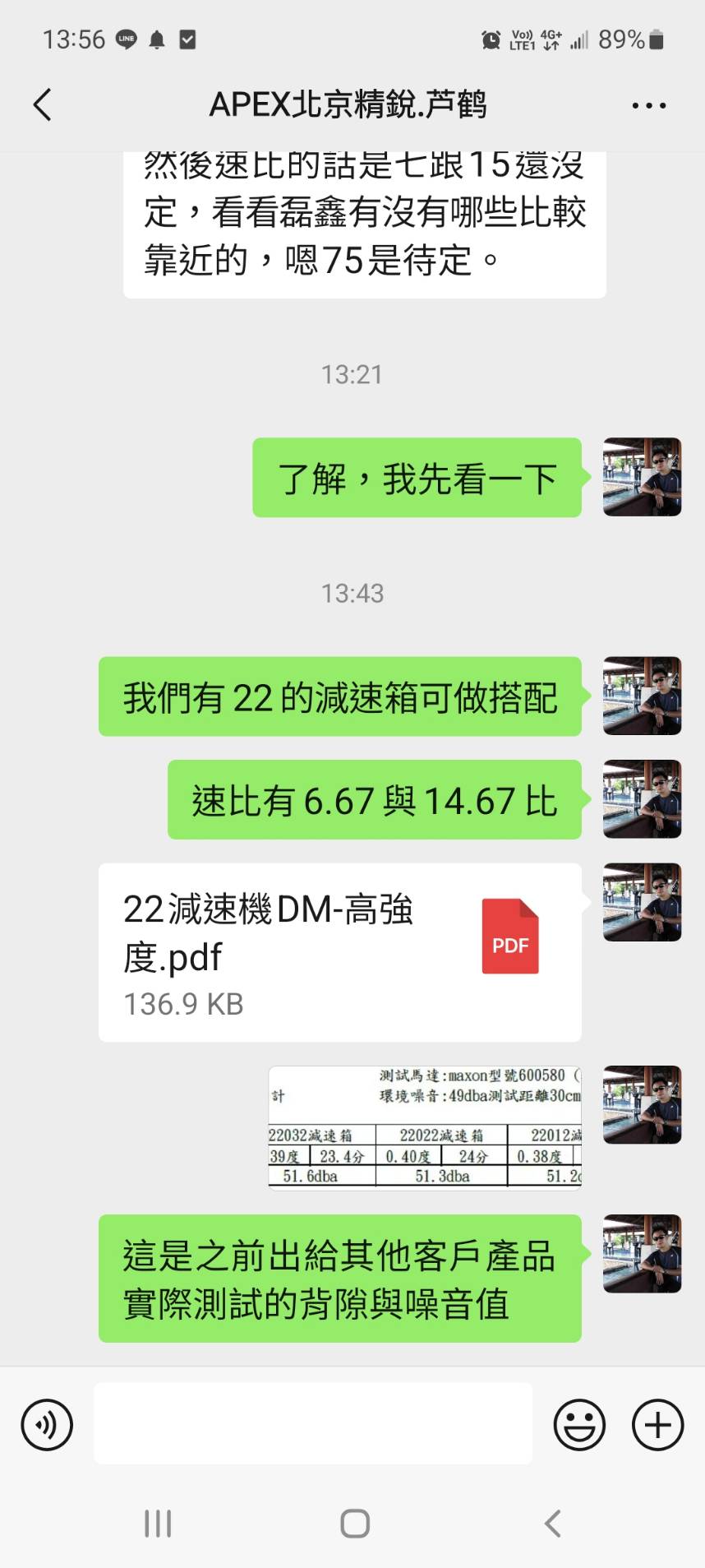Return to the home screen
The height and width of the screenshot is (1568, 705).
coord(354,1524)
